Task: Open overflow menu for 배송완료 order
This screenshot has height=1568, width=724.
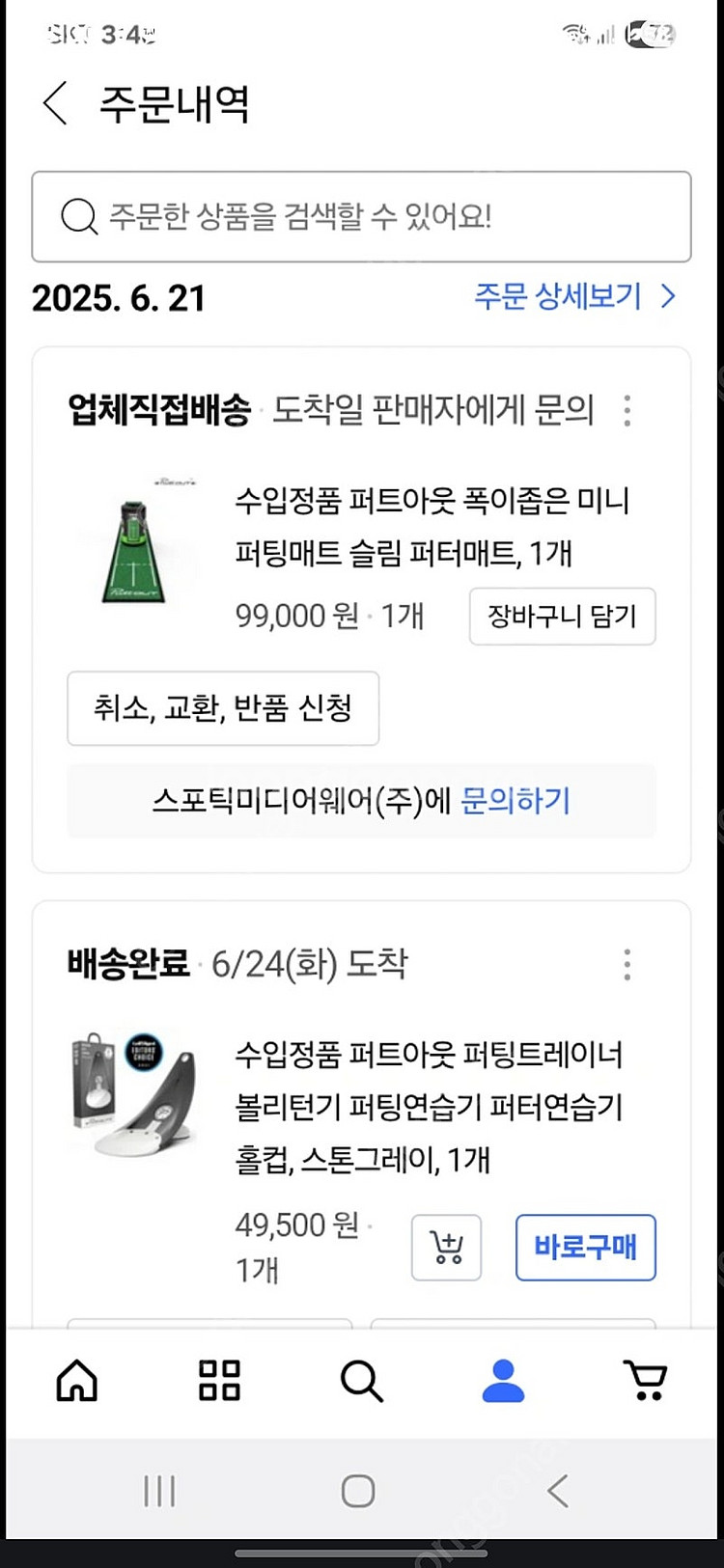Action: click(x=627, y=964)
